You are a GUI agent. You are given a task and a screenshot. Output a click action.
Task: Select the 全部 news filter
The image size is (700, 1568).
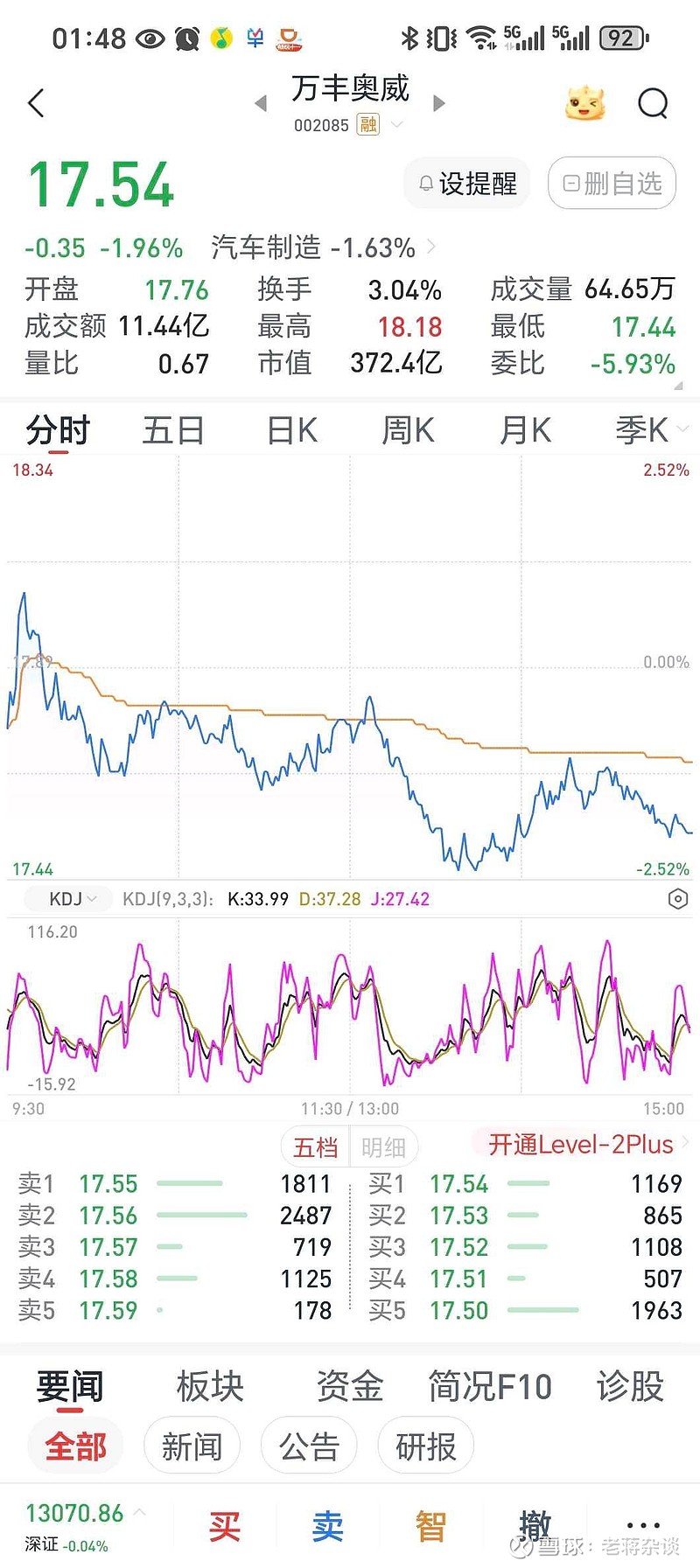74,1445
